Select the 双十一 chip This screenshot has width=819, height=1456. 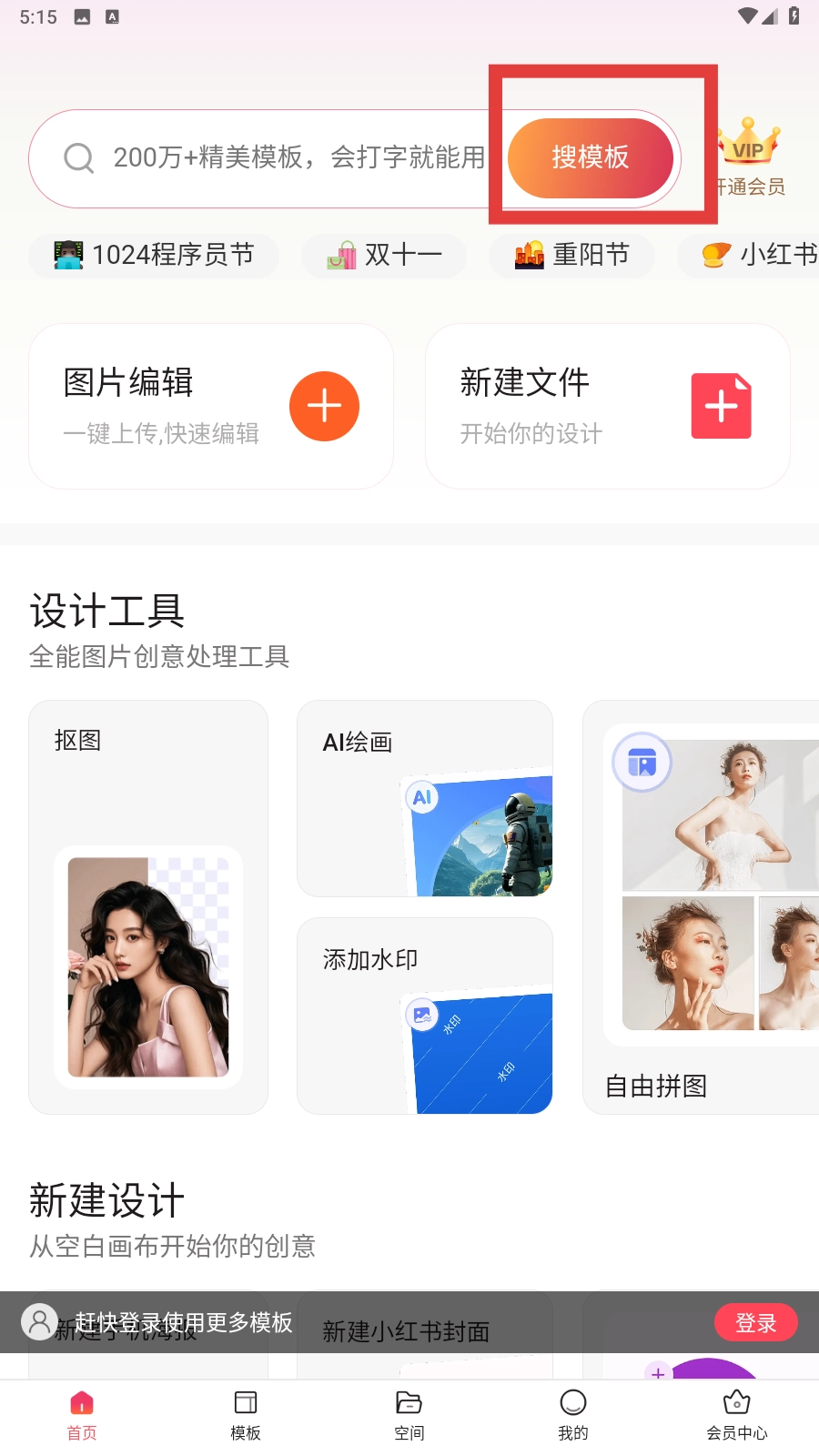pyautogui.click(x=384, y=255)
